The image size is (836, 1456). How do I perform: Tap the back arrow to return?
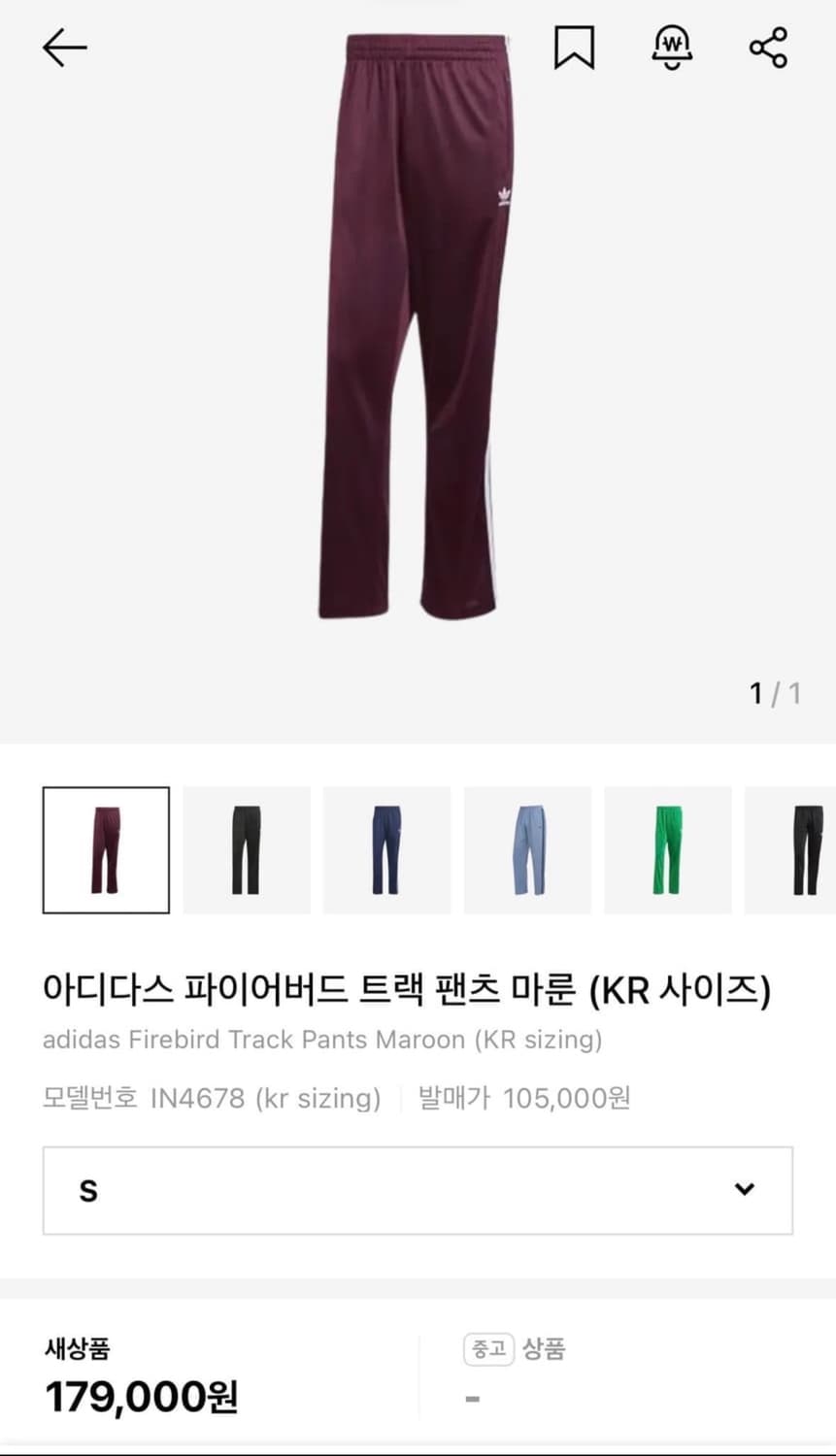(x=64, y=48)
